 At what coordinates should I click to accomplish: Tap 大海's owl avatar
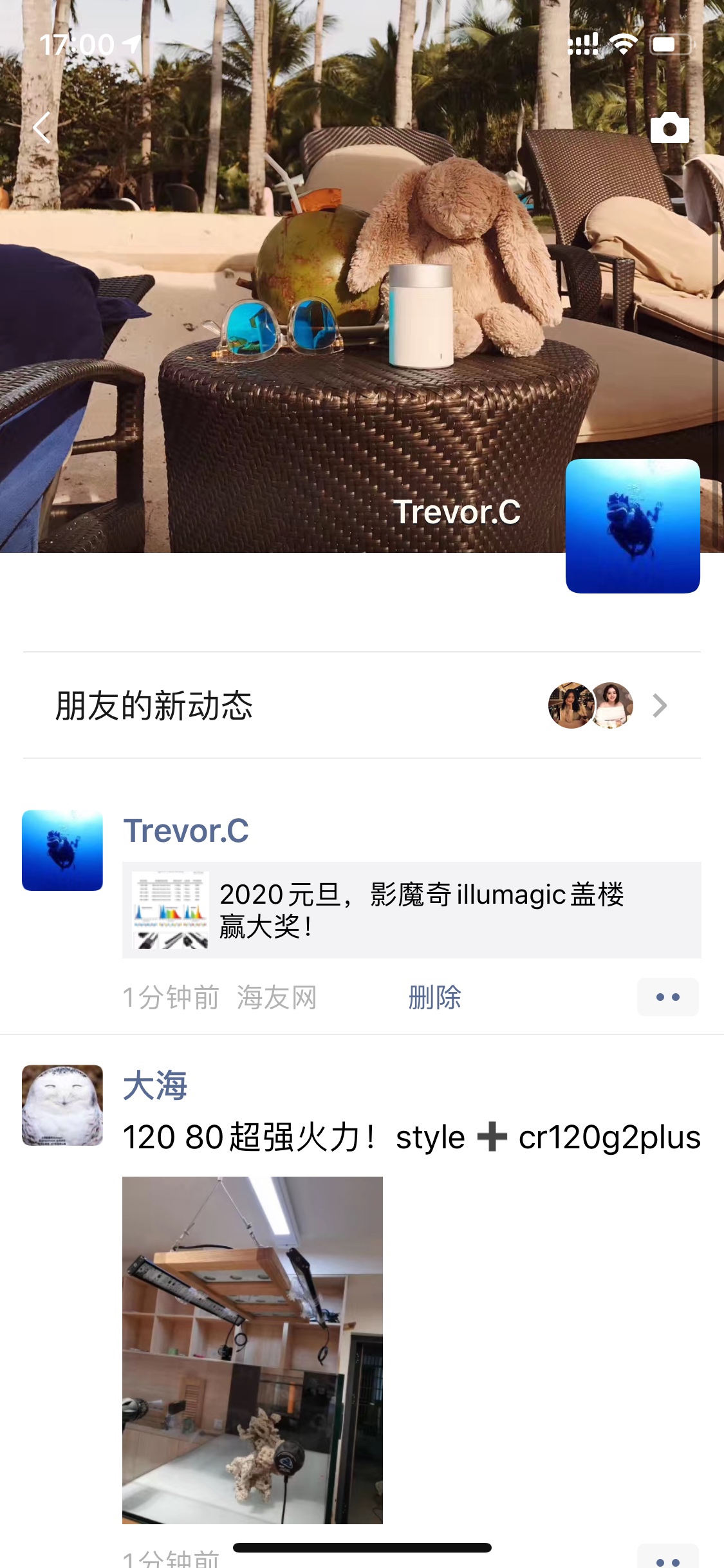62,1105
